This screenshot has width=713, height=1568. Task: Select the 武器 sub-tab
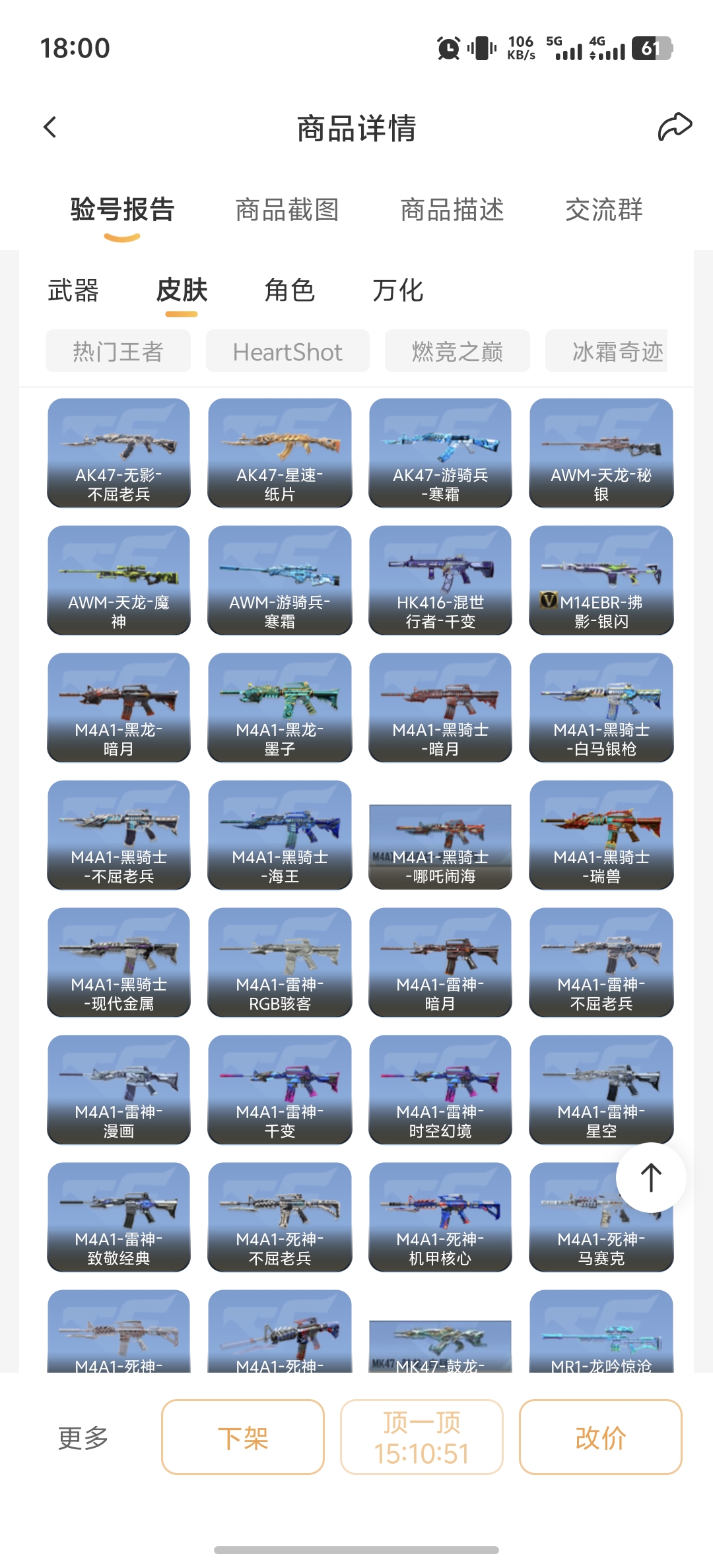73,290
